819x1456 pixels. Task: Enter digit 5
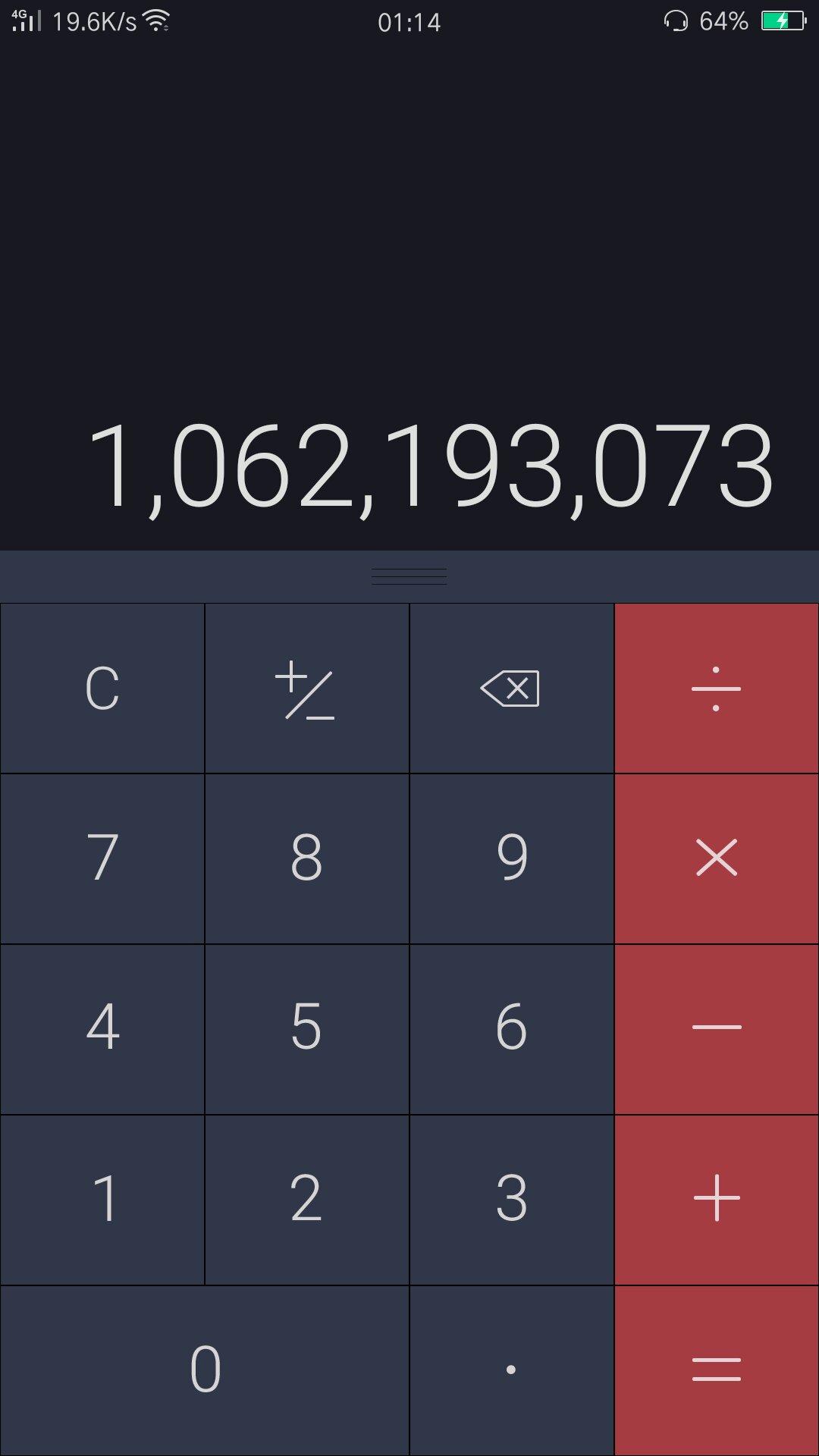click(307, 1030)
